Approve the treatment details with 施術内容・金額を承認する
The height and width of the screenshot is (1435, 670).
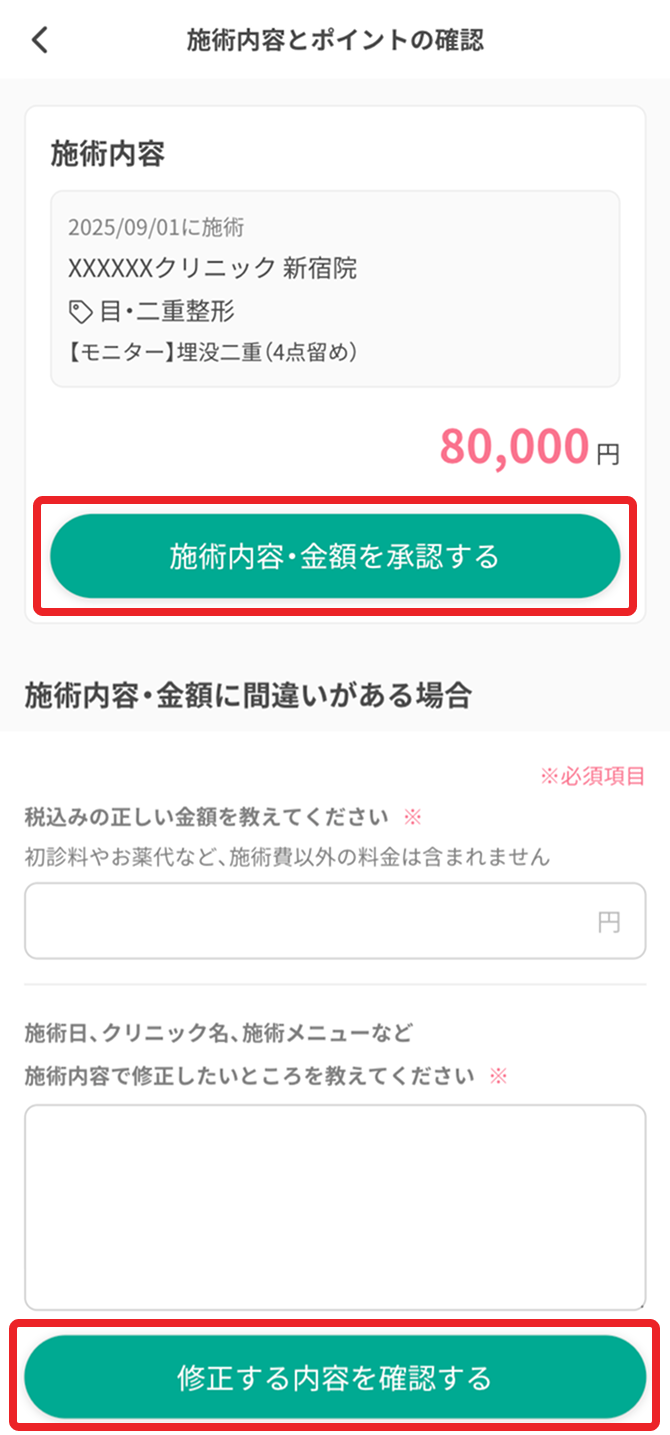(x=335, y=557)
